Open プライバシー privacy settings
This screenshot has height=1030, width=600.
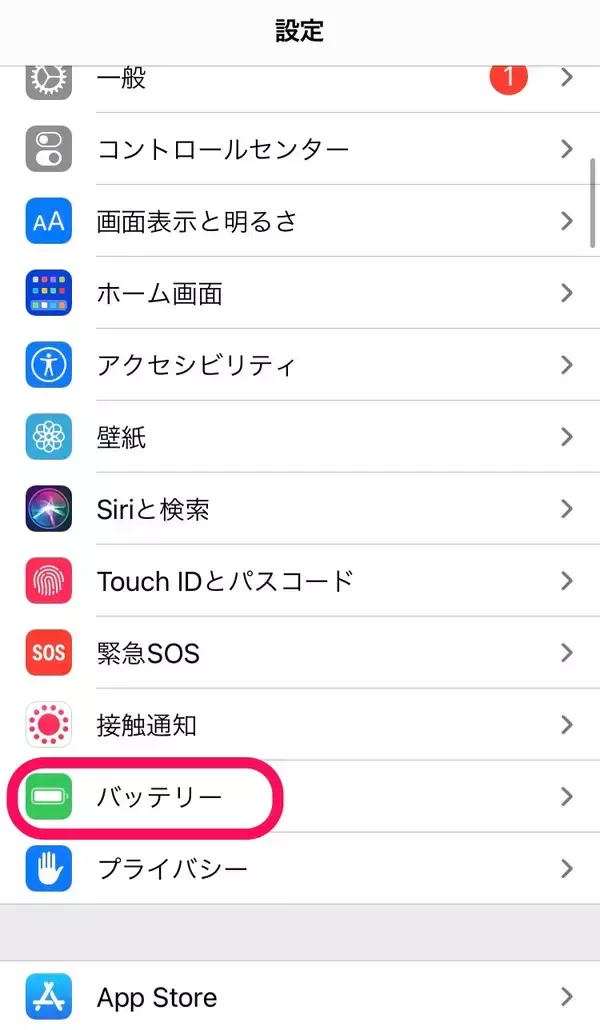(300, 868)
